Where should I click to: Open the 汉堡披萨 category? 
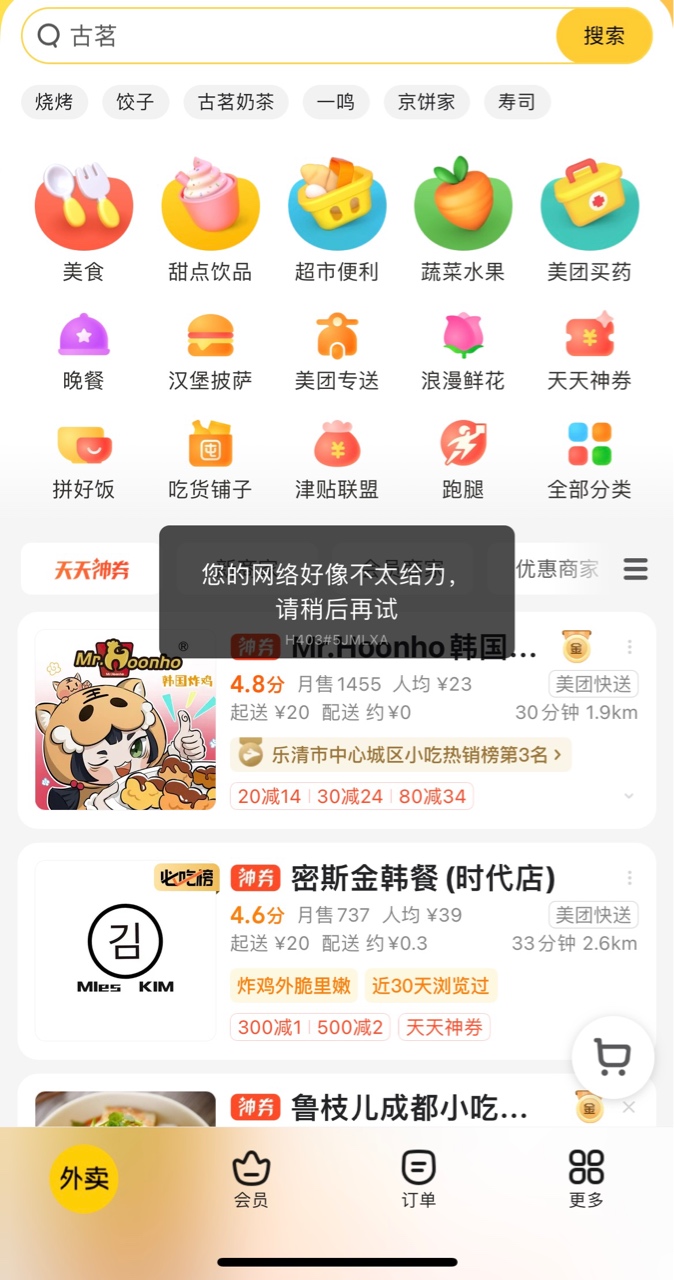click(210, 352)
